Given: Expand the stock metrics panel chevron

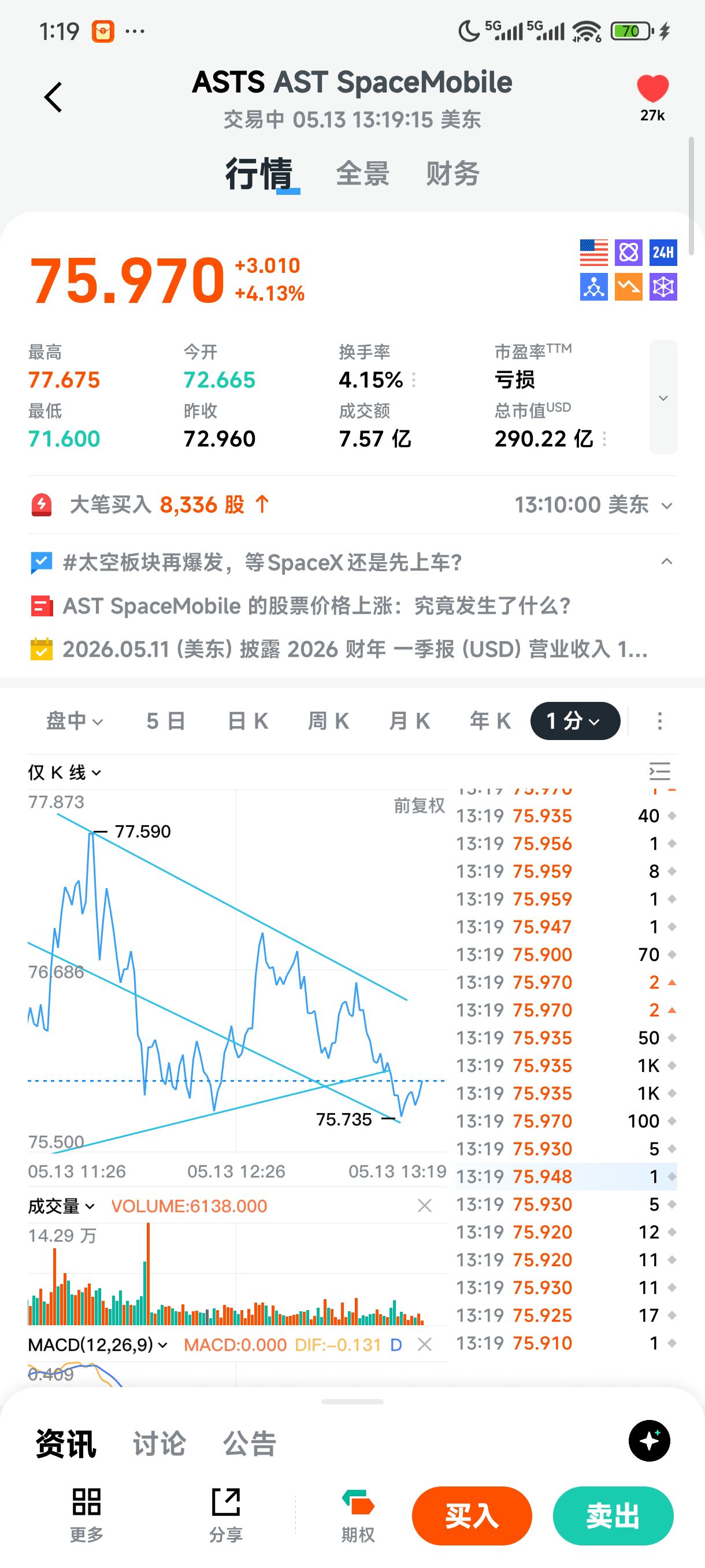Looking at the screenshot, I should pos(663,397).
